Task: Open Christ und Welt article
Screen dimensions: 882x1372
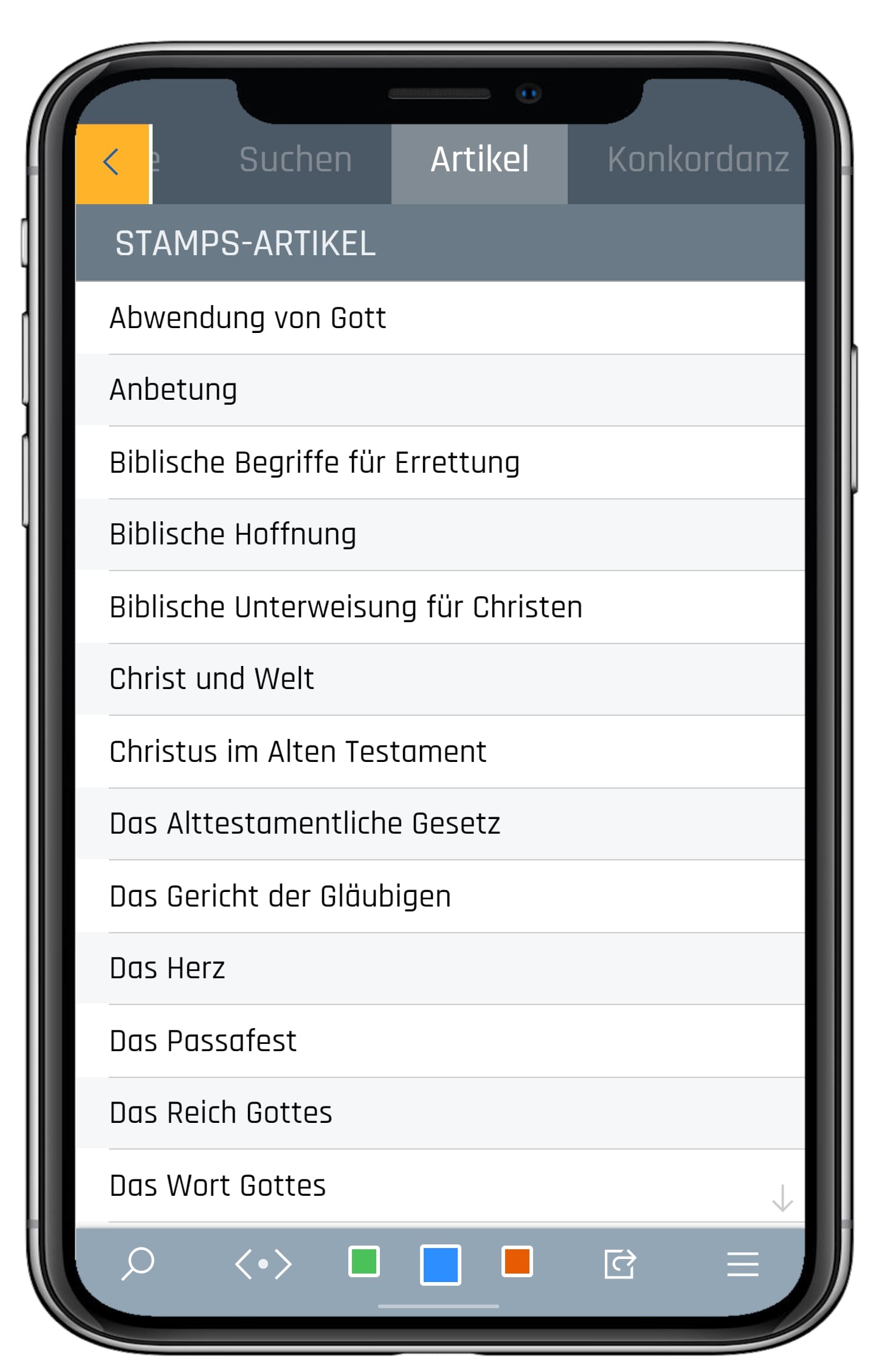Action: coord(212,679)
